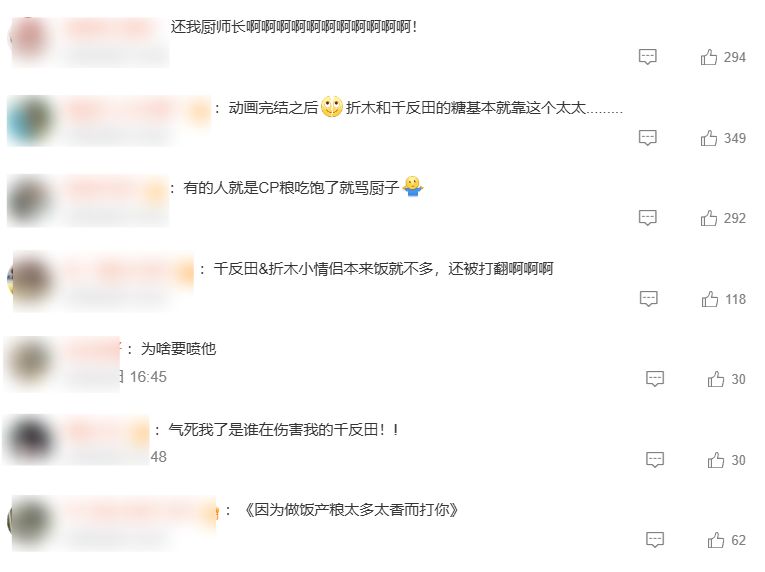The height and width of the screenshot is (572, 765).
Task: Like the comment '因为做饭产粮太多太香而打你'
Action: coord(716,540)
